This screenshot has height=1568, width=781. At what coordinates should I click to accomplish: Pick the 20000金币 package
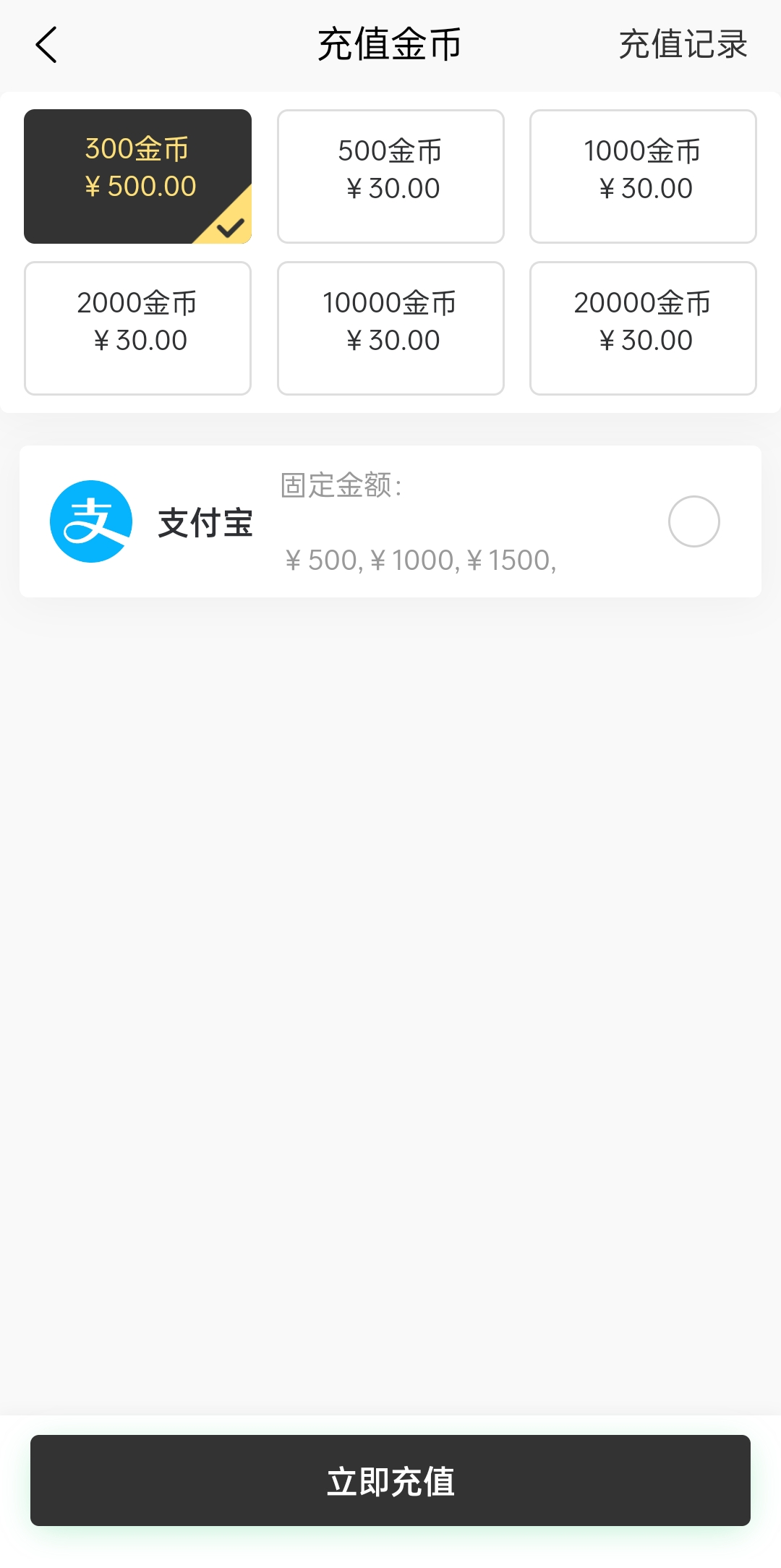643,328
